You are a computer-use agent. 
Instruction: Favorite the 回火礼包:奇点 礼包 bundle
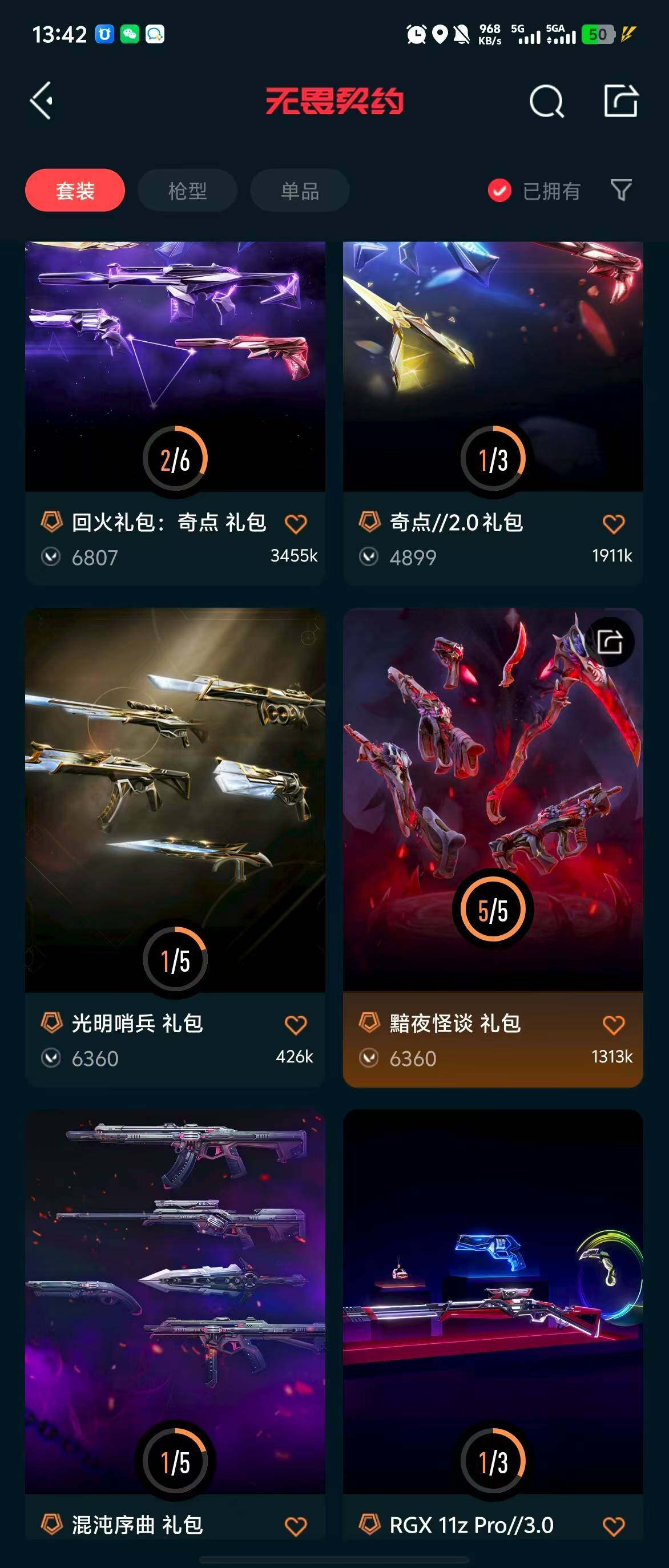(296, 523)
